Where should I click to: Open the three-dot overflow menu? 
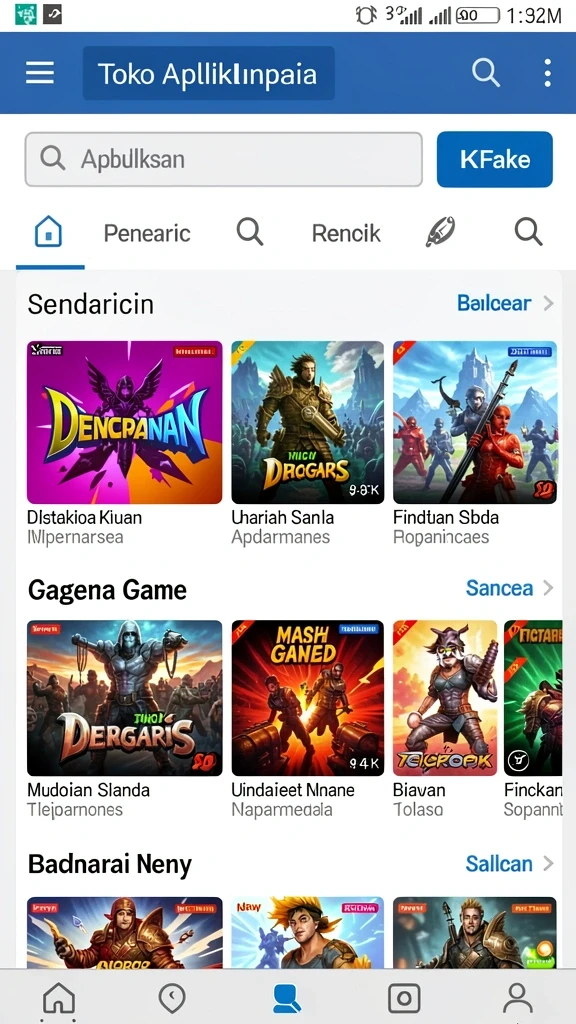point(547,72)
